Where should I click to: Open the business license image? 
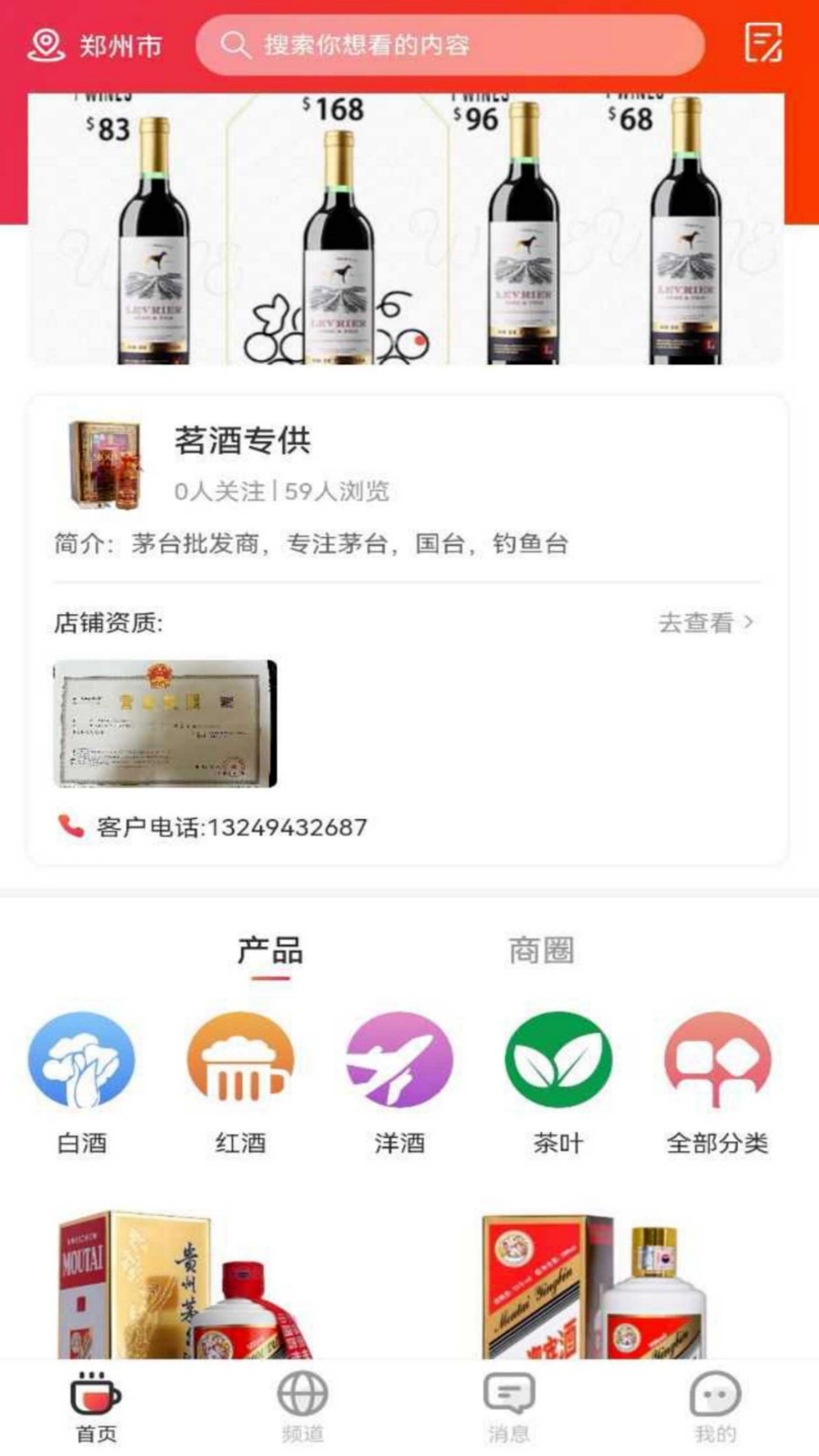click(165, 723)
